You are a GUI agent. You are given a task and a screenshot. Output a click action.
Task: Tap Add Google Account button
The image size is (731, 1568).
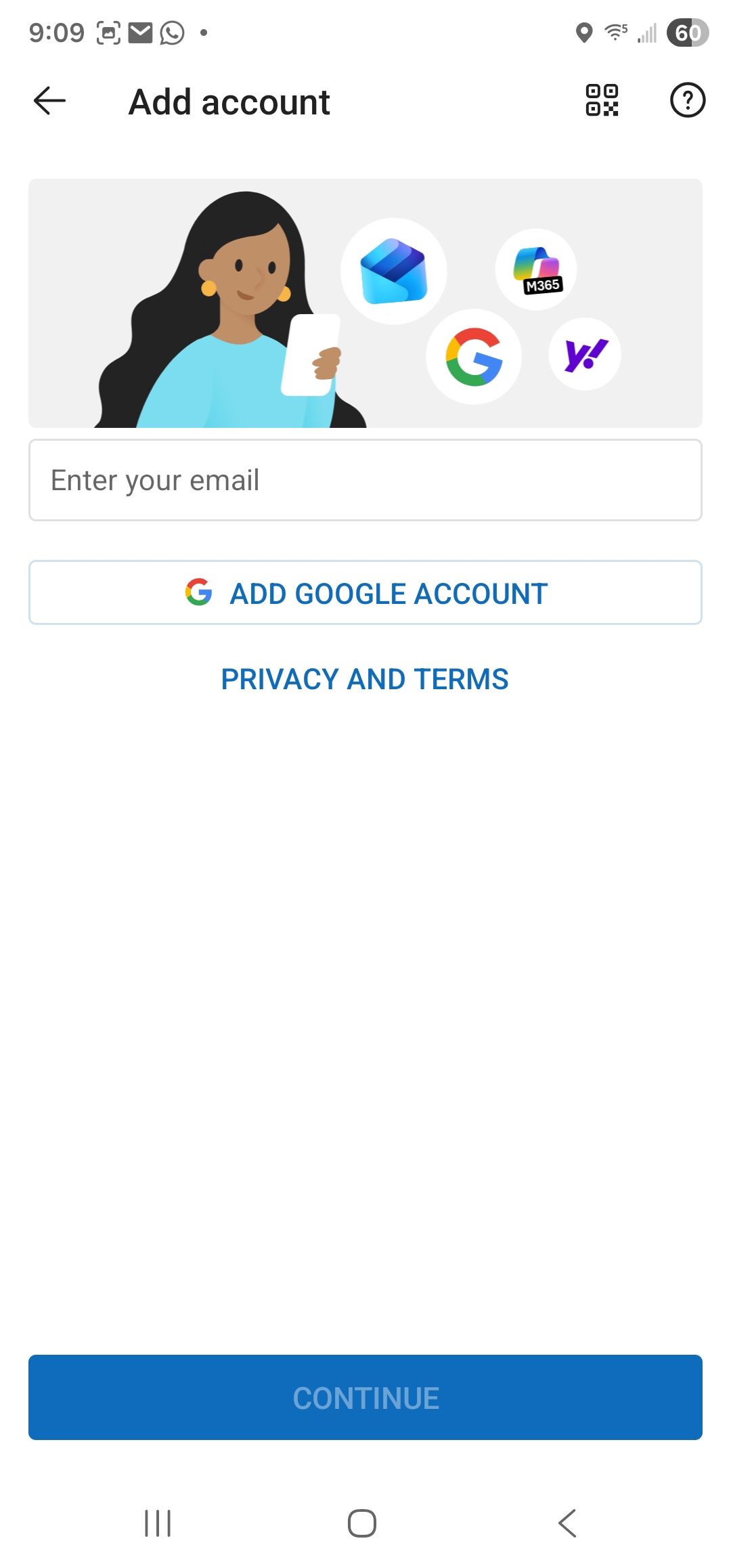click(x=365, y=592)
